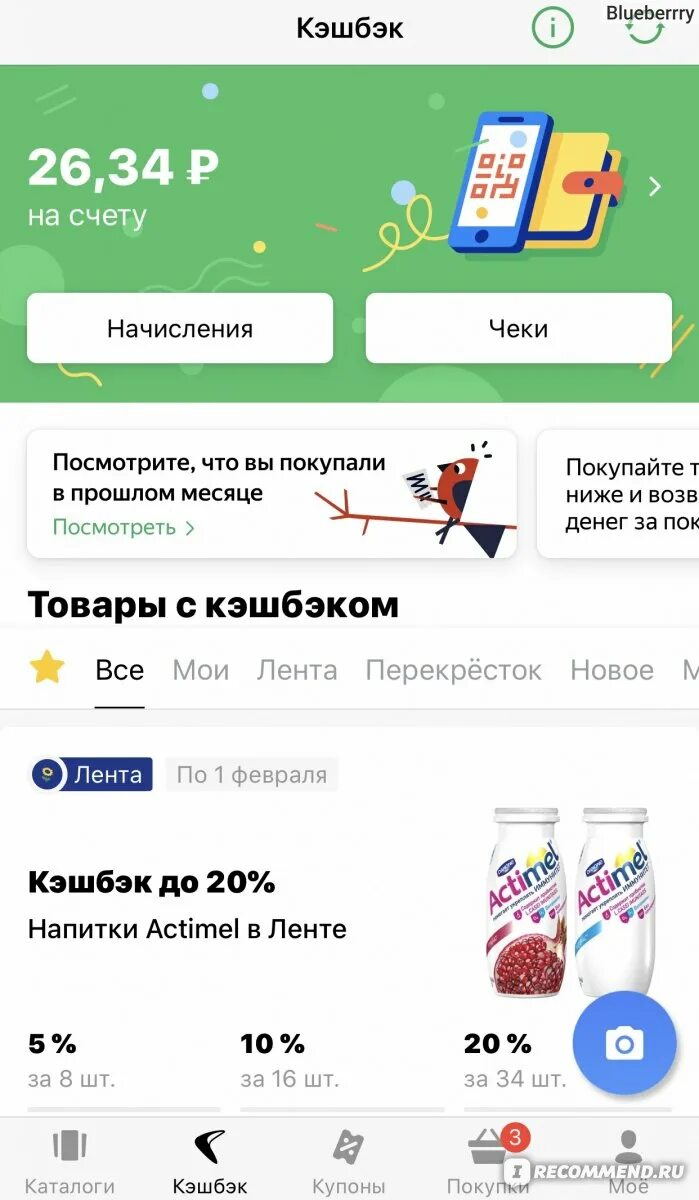Select the Все tab
Screen dimensions: 699x1200
pyautogui.click(x=120, y=670)
